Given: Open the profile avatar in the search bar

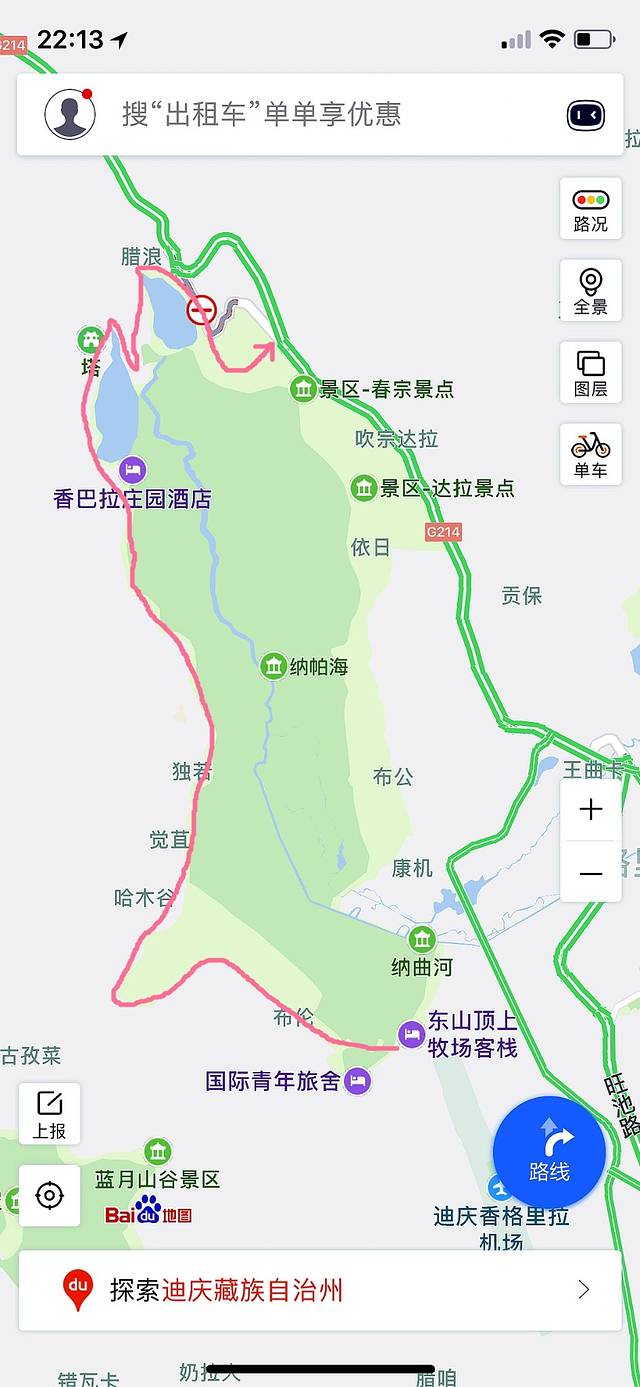Looking at the screenshot, I should (70, 114).
